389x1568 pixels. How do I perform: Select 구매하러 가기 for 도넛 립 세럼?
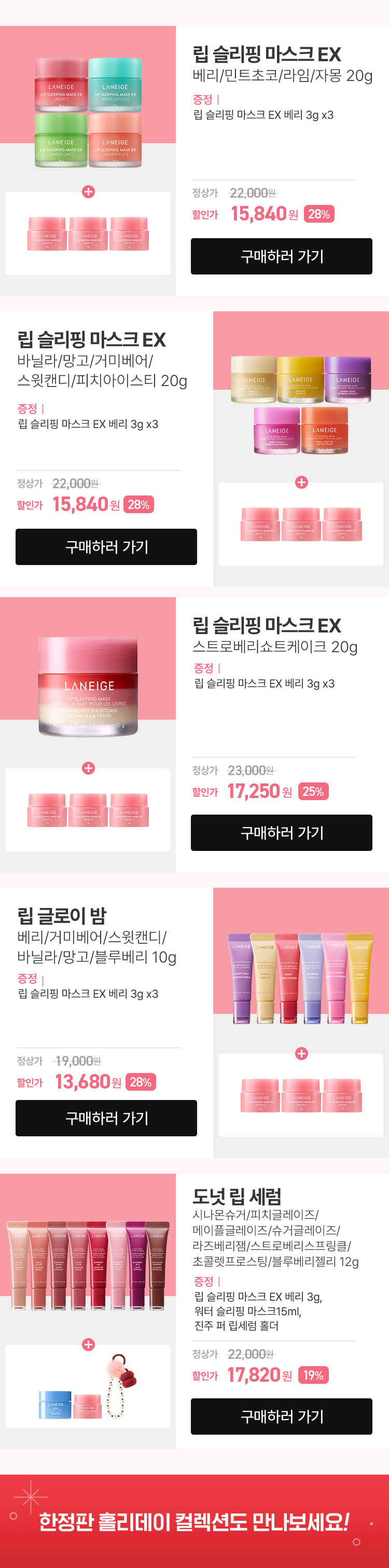click(281, 1416)
